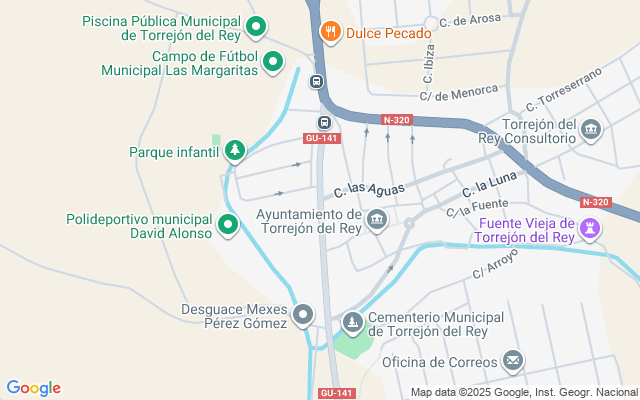640x400 pixels.
Task: Select the Piscina Pública Municipal marker
Action: tap(256, 27)
